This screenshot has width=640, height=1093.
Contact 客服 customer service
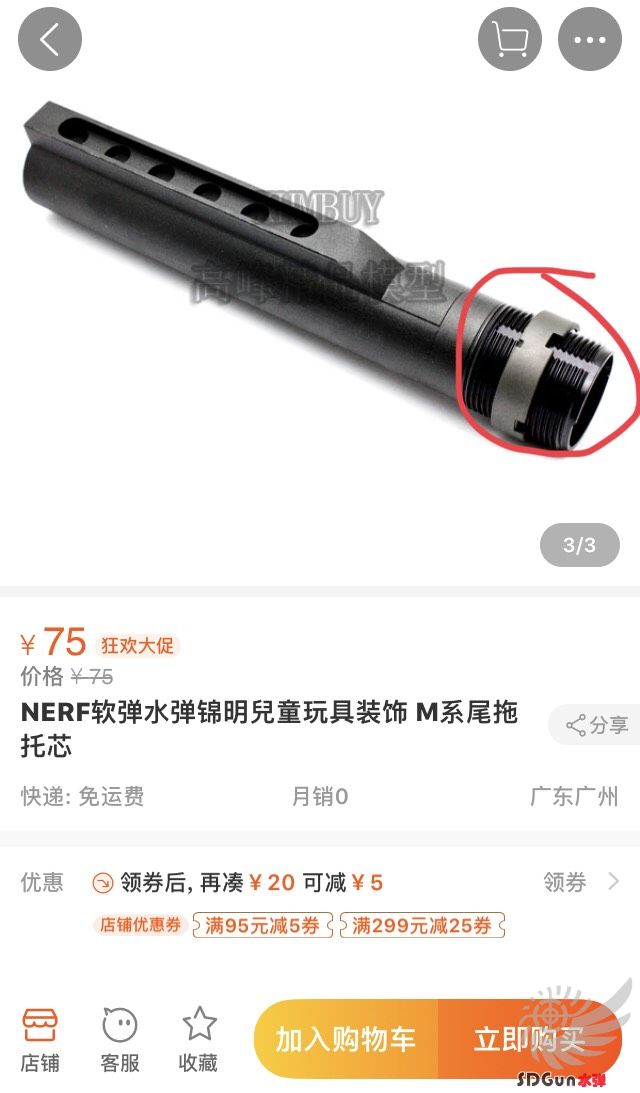[x=119, y=1040]
